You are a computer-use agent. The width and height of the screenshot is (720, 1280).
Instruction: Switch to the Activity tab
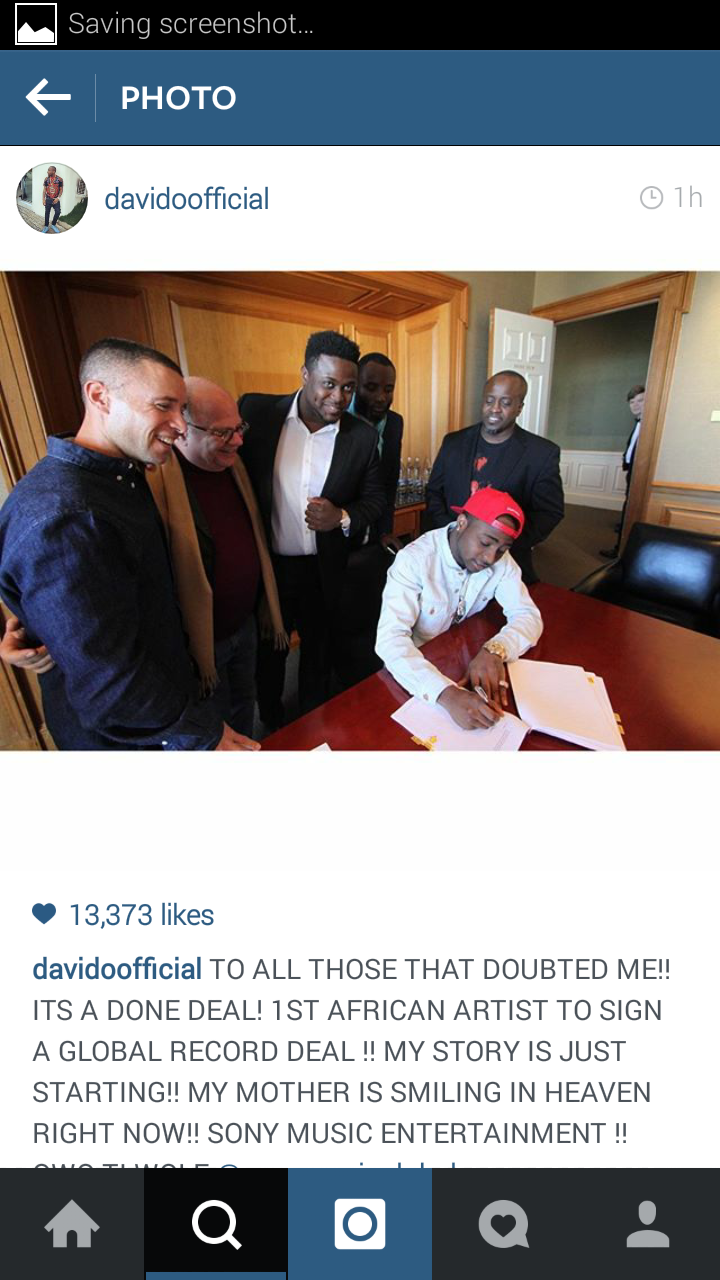[504, 1224]
